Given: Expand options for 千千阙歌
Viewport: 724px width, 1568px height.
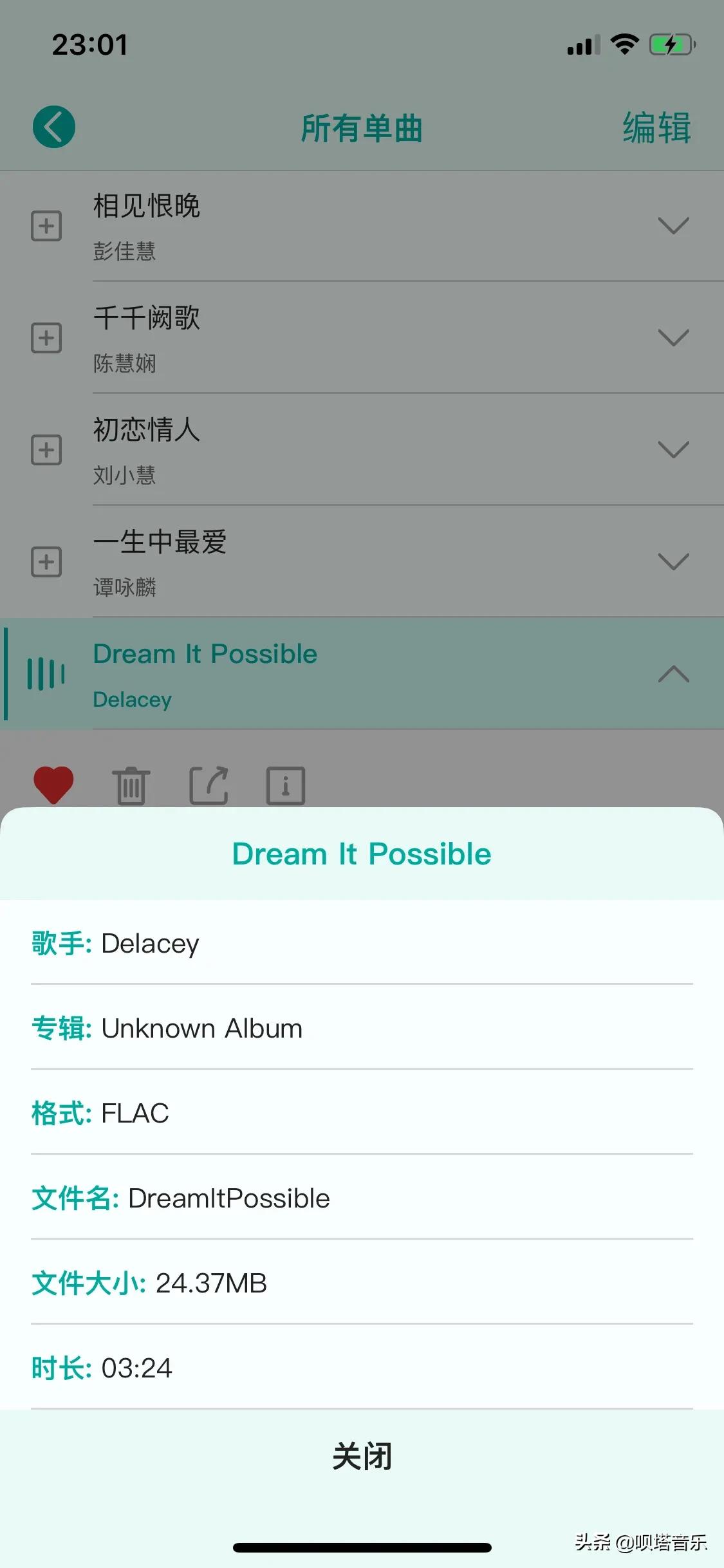Looking at the screenshot, I should [673, 338].
